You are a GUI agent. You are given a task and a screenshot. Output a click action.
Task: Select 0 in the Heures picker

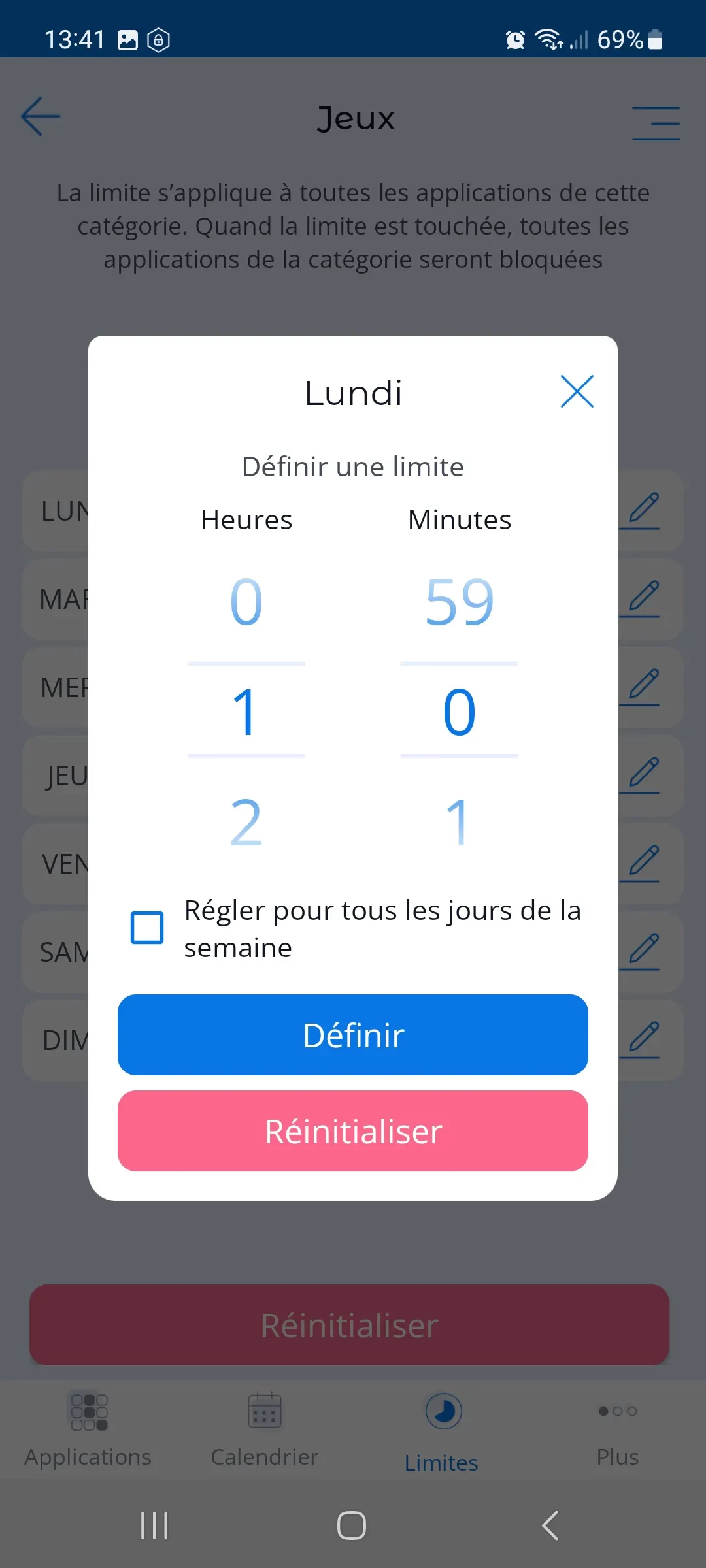coord(246,602)
